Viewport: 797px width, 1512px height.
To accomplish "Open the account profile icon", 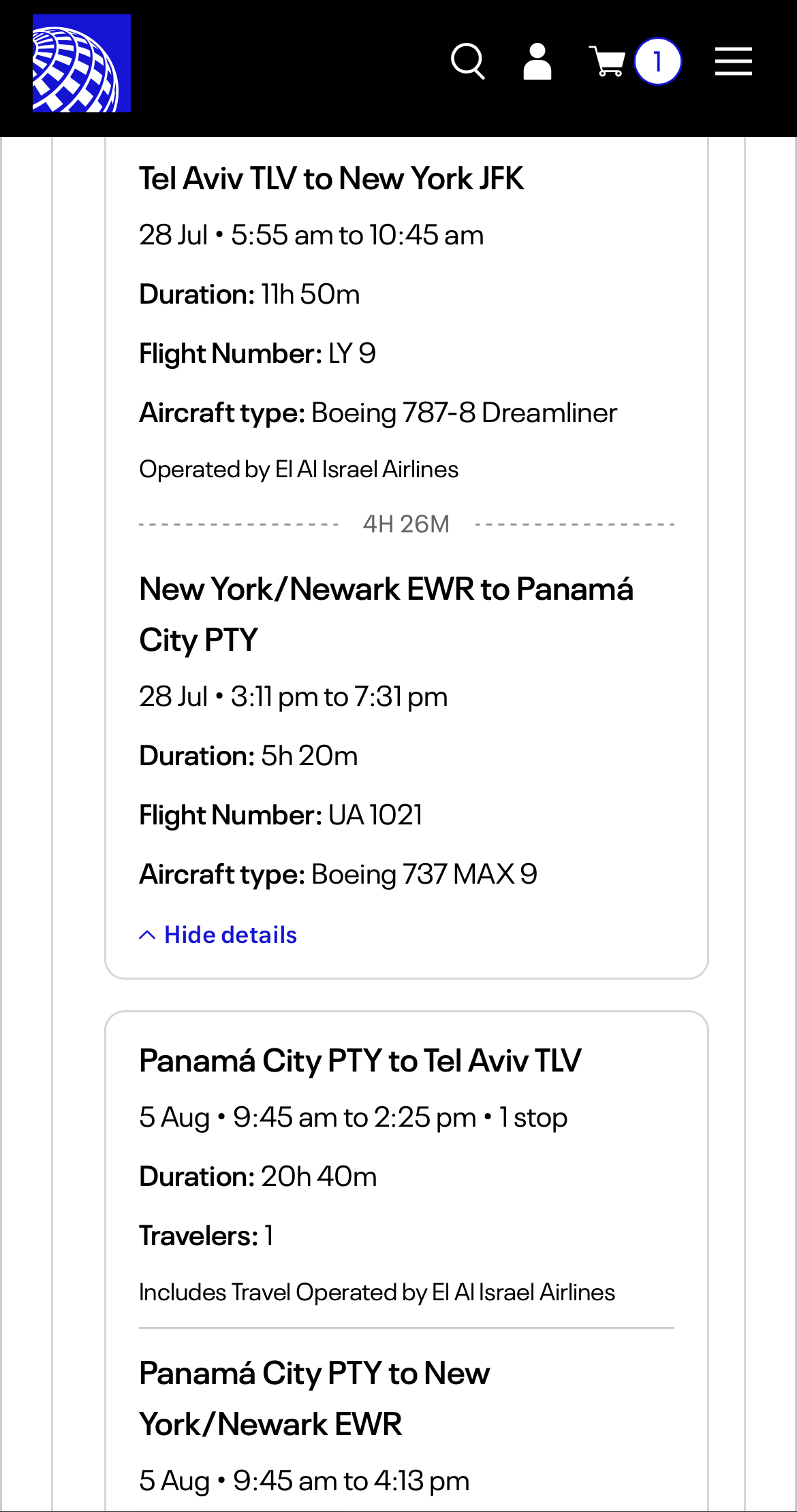I will pos(537,62).
